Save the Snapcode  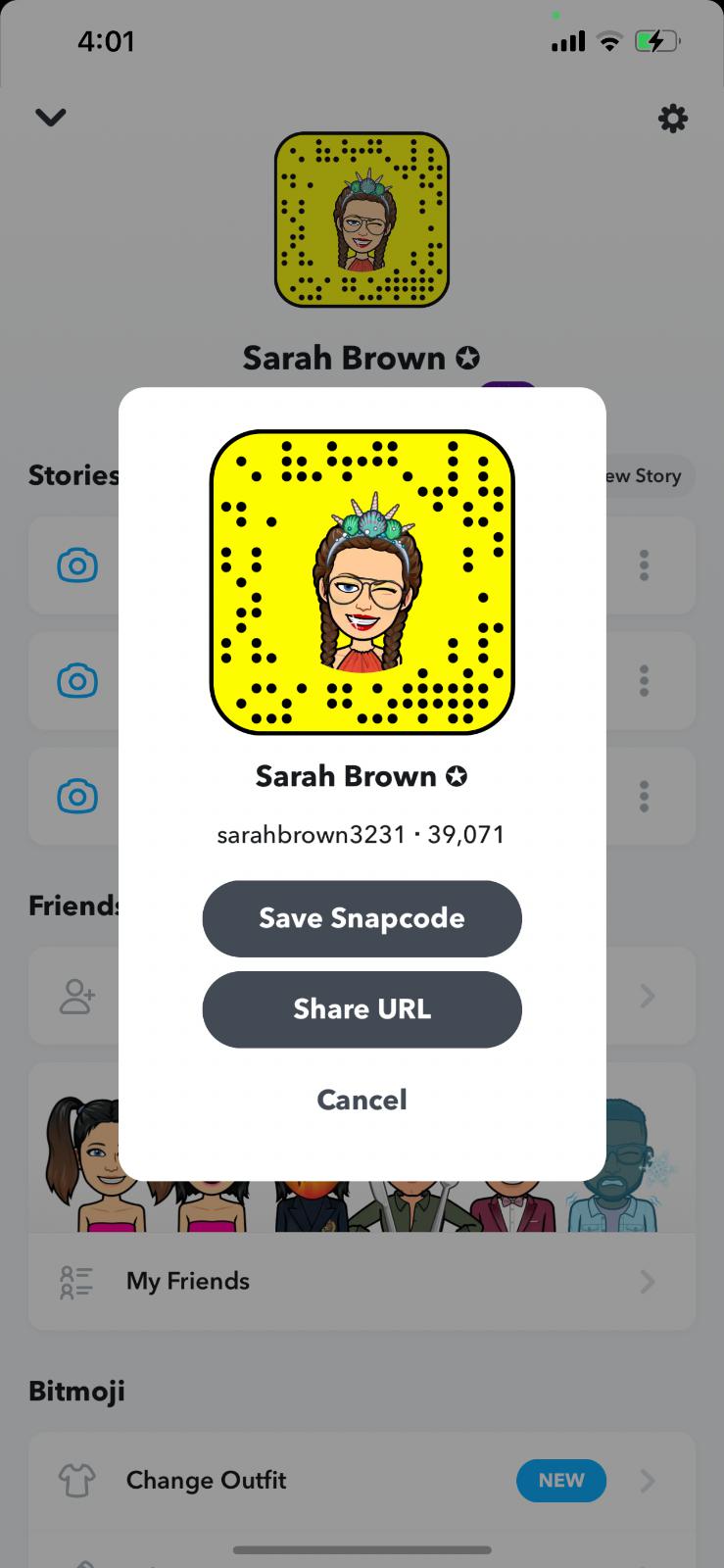point(362,918)
